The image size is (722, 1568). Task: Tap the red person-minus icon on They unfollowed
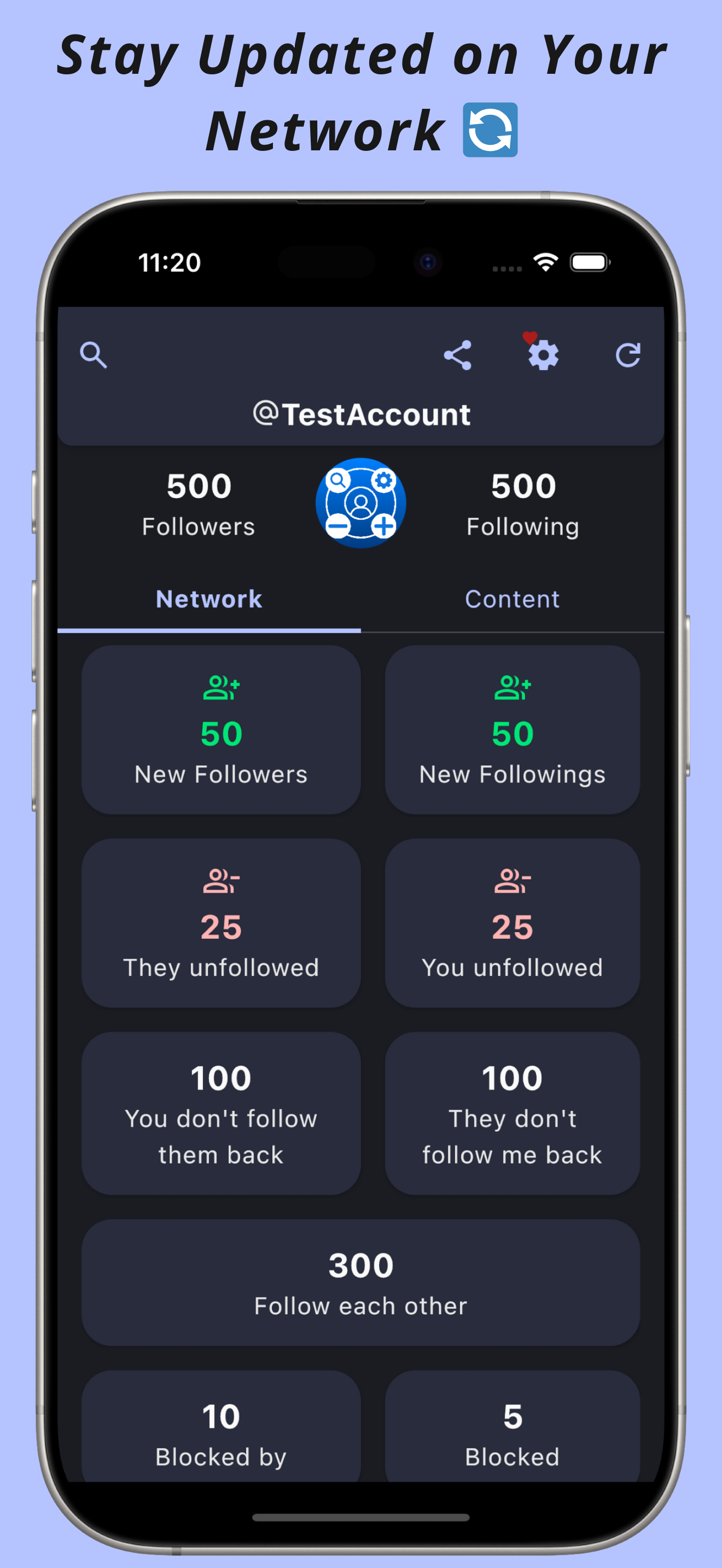coord(221,881)
